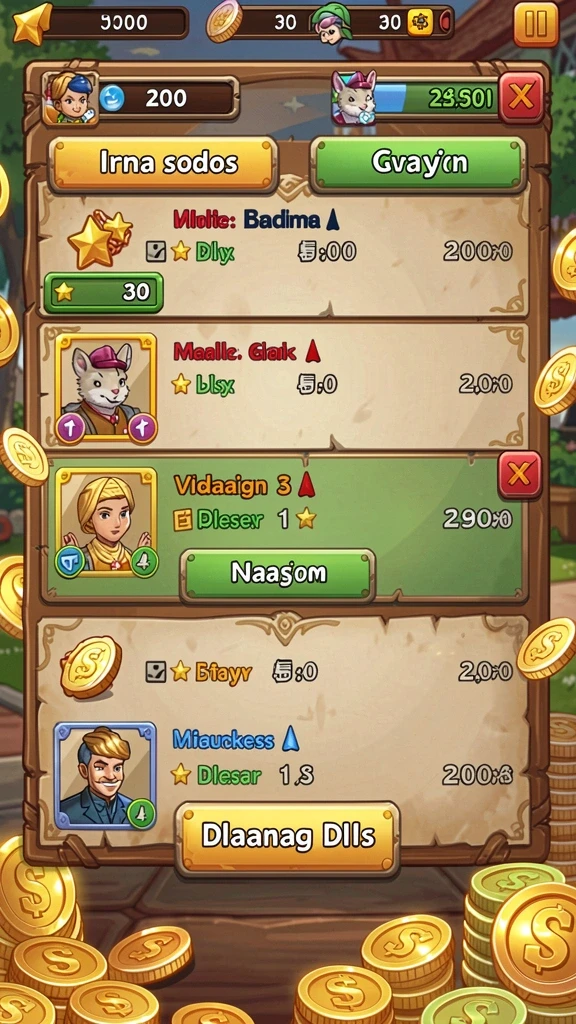Screen dimensions: 576x1024
Task: Tap the green star 30 button
Action: [x=103, y=292]
